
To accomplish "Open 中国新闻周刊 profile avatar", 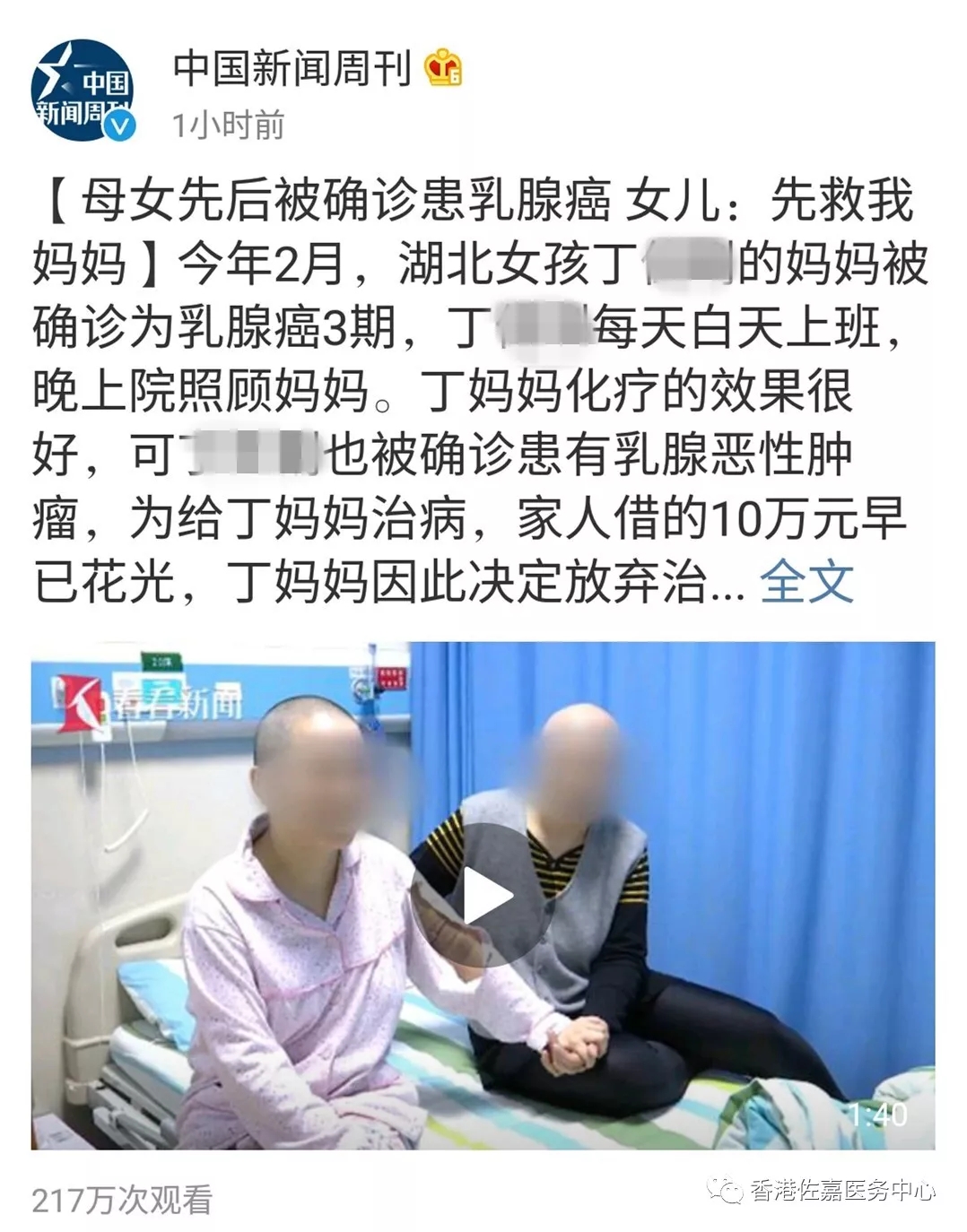I will 83,91.
